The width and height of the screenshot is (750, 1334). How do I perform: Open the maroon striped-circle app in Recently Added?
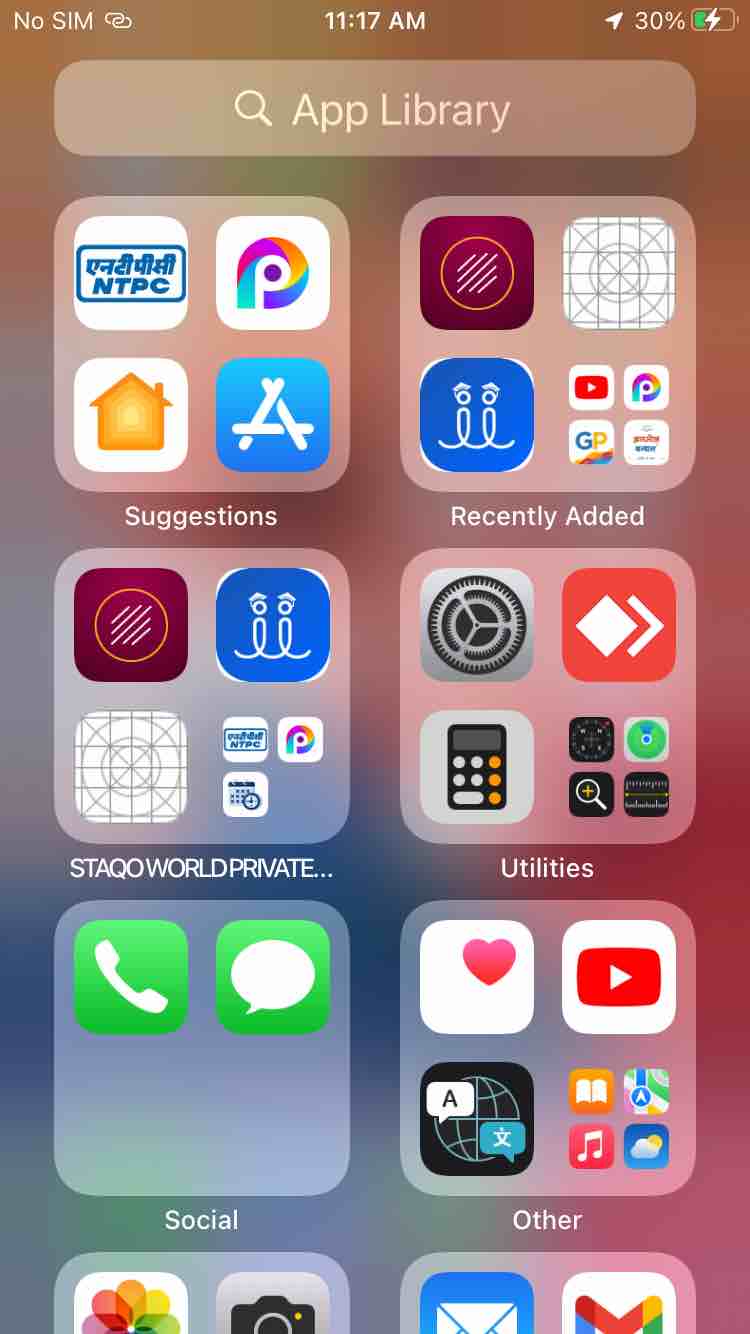click(477, 273)
